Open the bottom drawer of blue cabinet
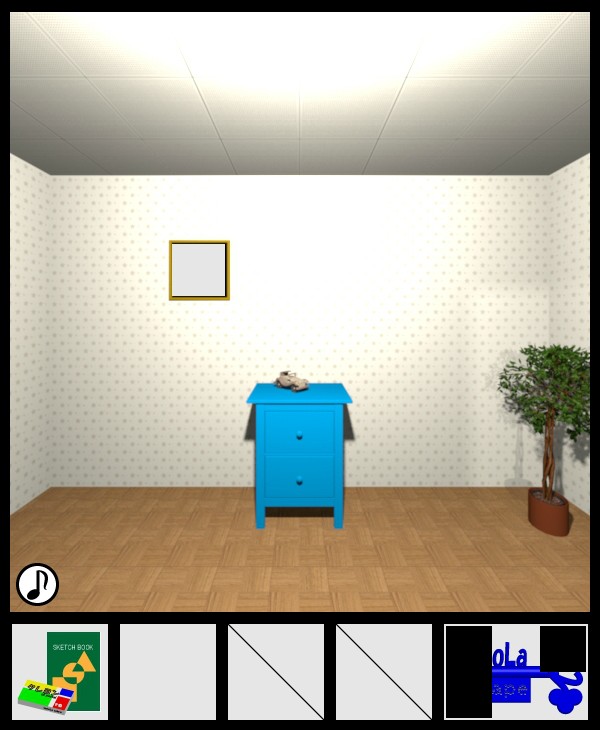 [x=299, y=480]
